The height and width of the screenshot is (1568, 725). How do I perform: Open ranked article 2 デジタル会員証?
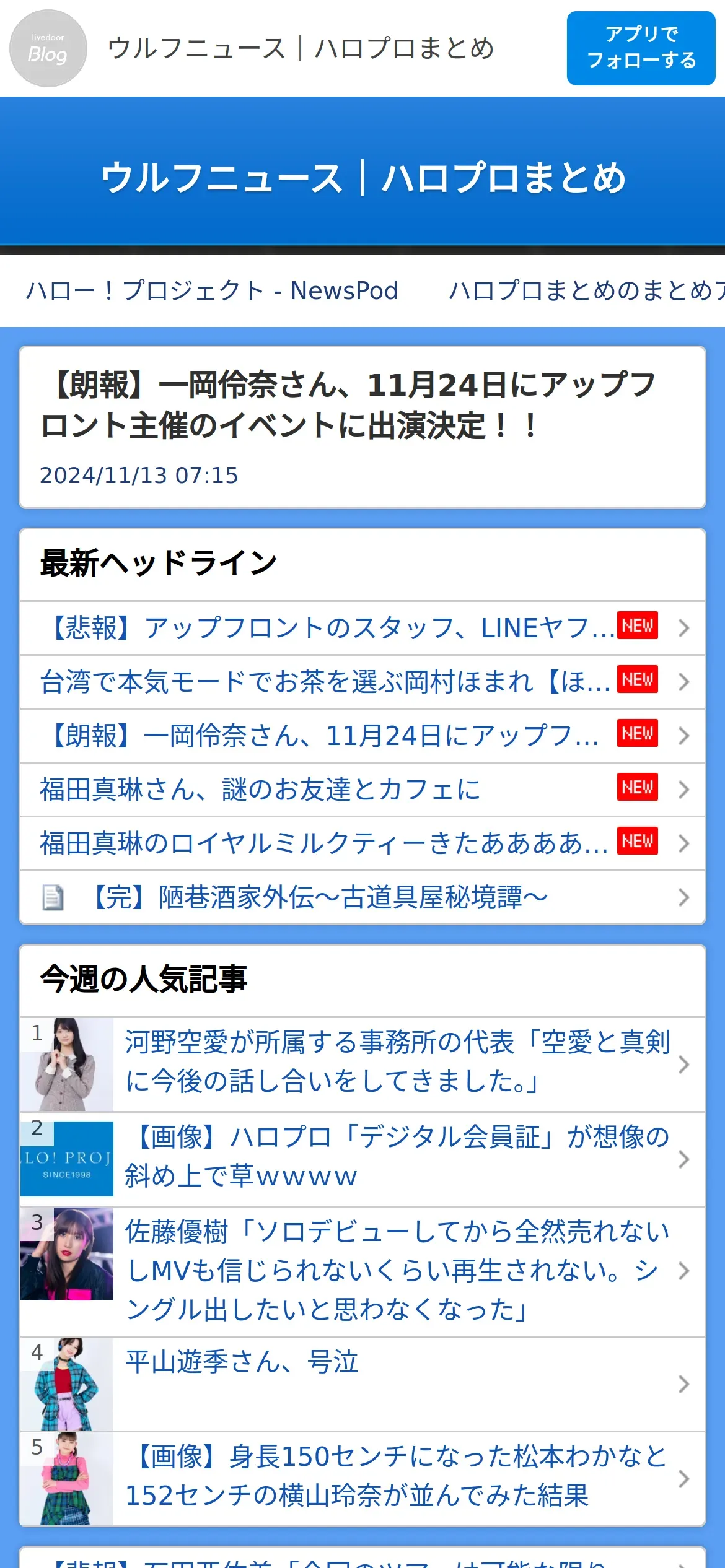click(397, 1159)
